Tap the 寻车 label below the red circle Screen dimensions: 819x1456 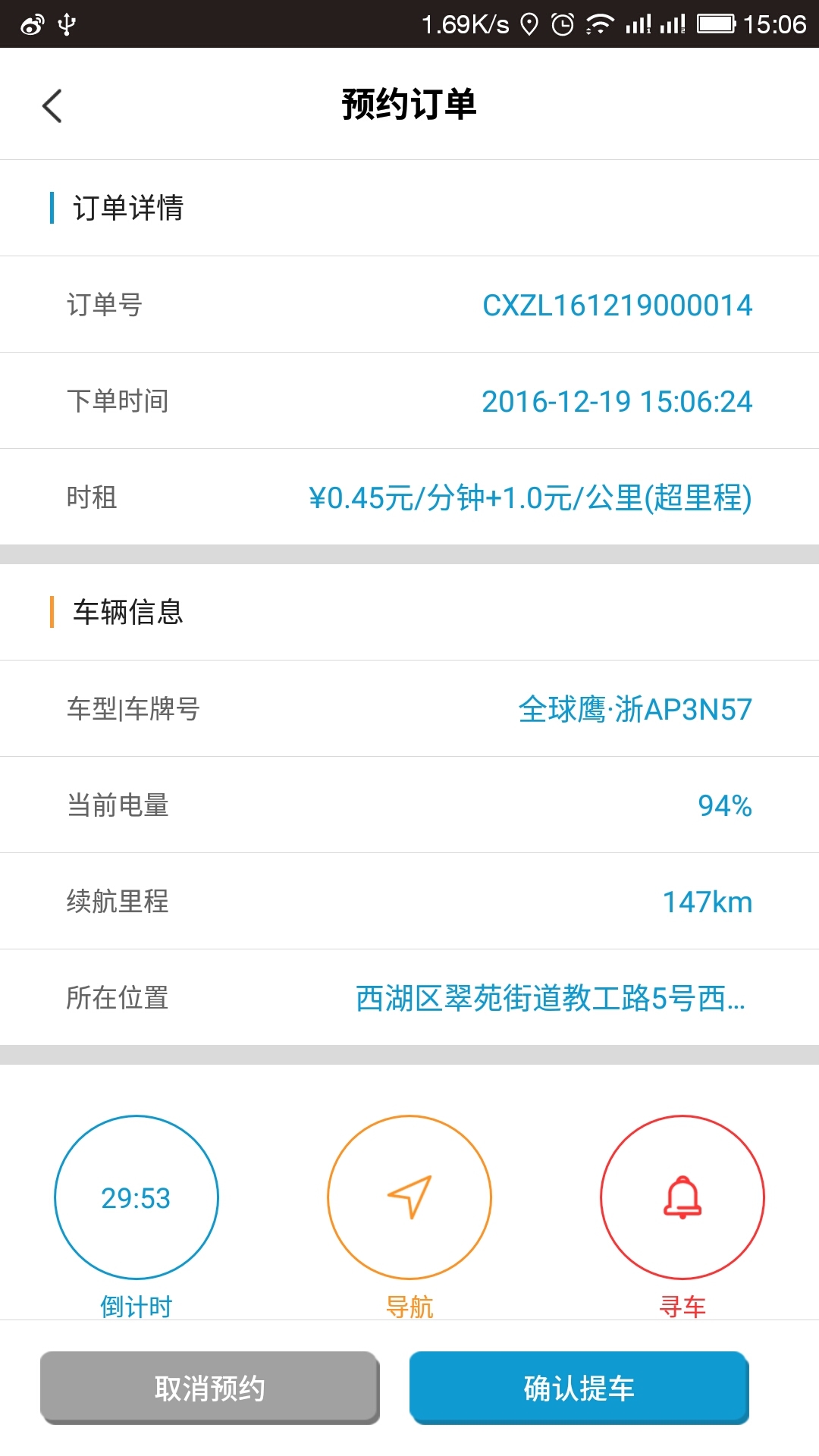click(x=681, y=1306)
